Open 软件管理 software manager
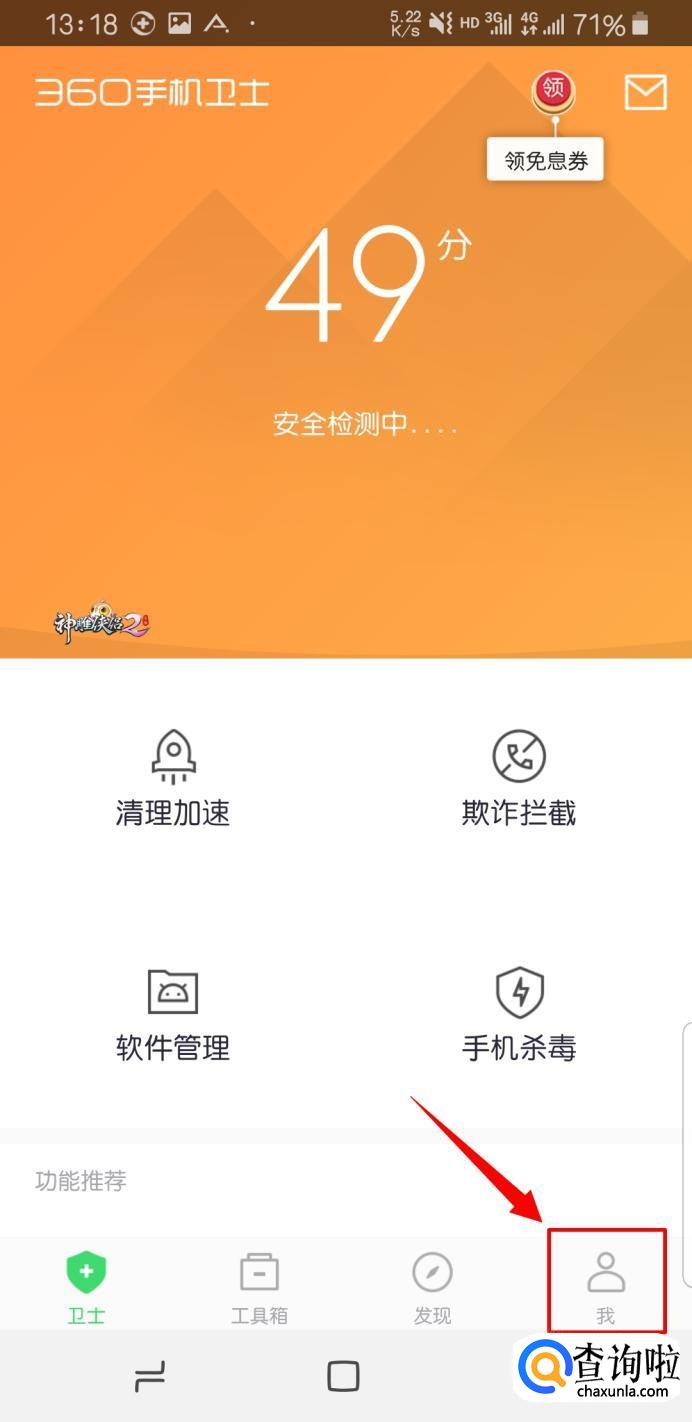This screenshot has height=1422, width=692. (173, 1014)
